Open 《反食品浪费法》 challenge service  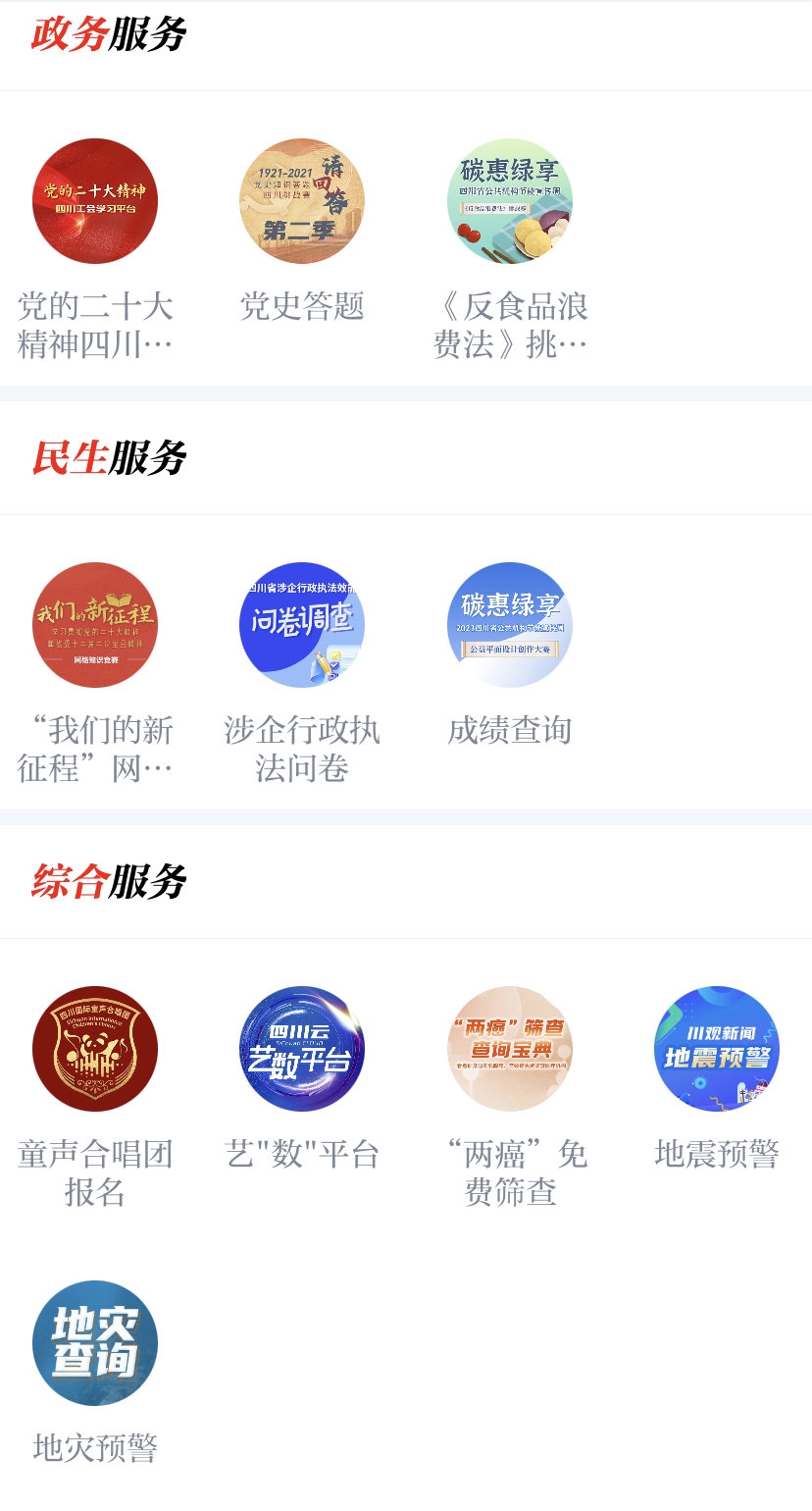coord(510,201)
